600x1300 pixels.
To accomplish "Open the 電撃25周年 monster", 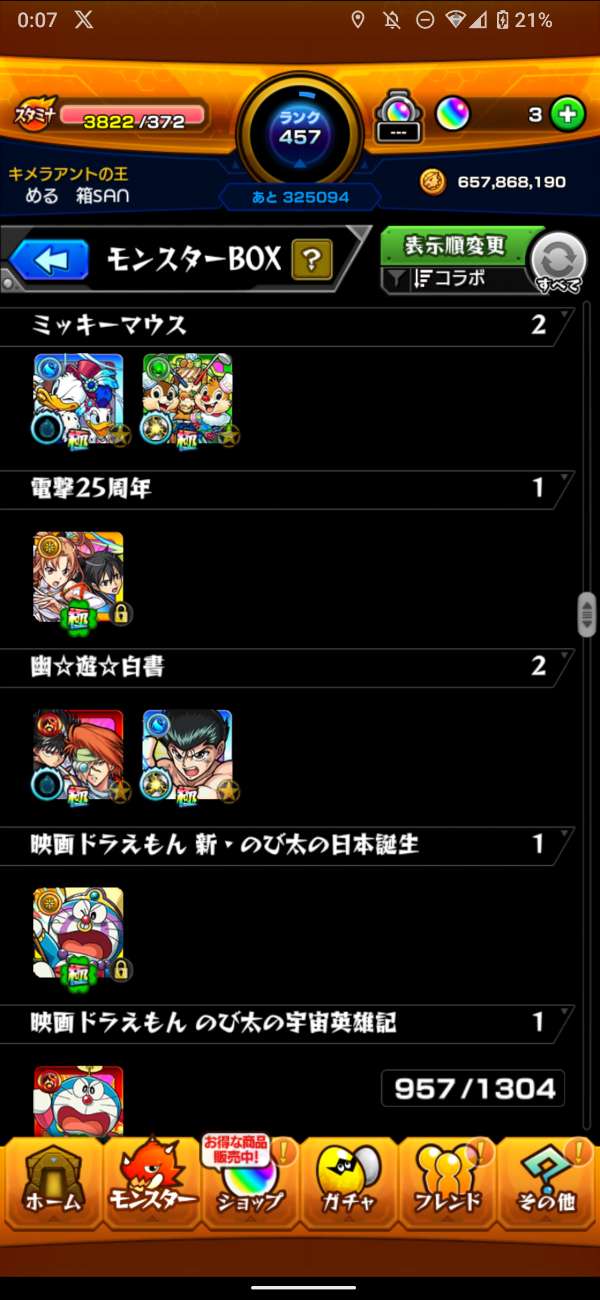I will coord(78,577).
